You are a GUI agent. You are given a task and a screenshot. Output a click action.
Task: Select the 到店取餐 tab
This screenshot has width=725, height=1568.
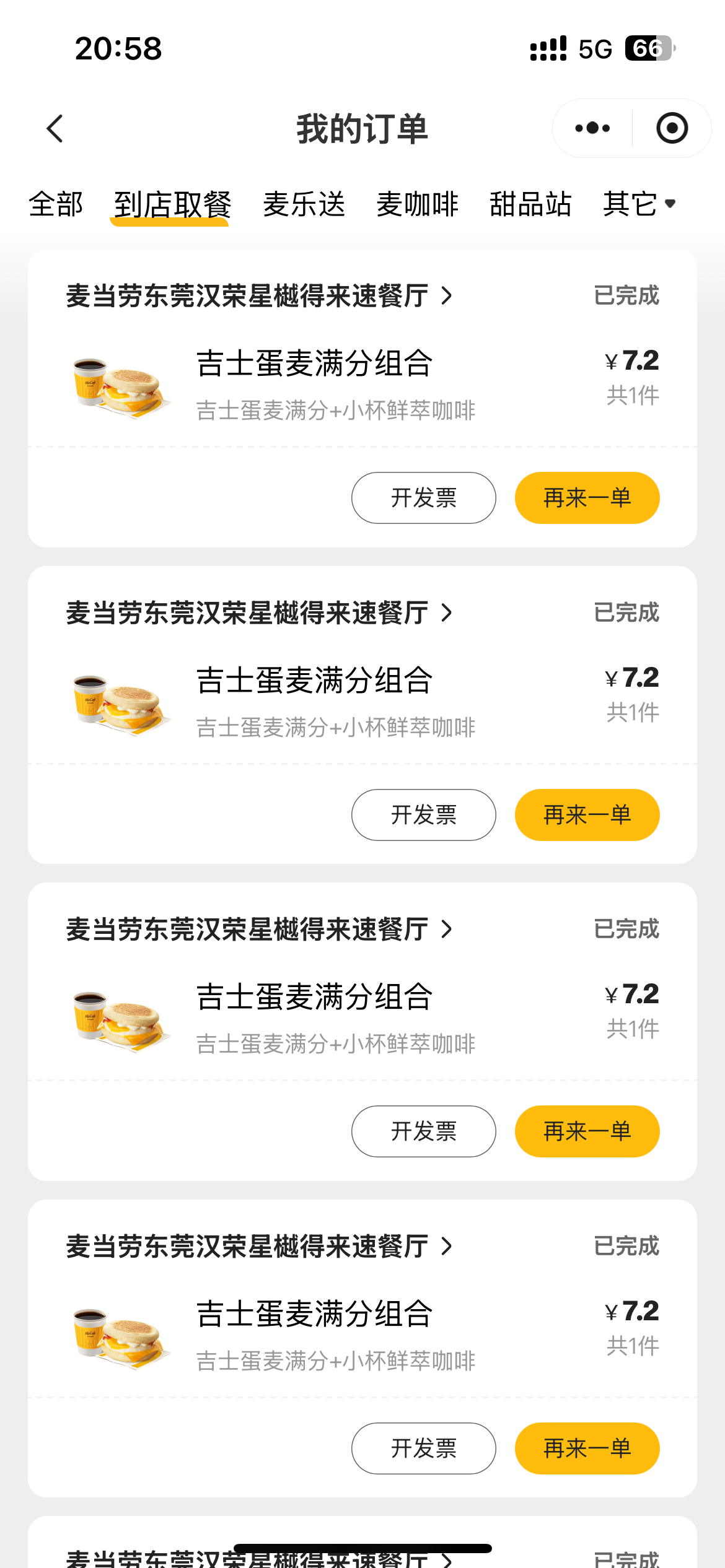coord(172,205)
